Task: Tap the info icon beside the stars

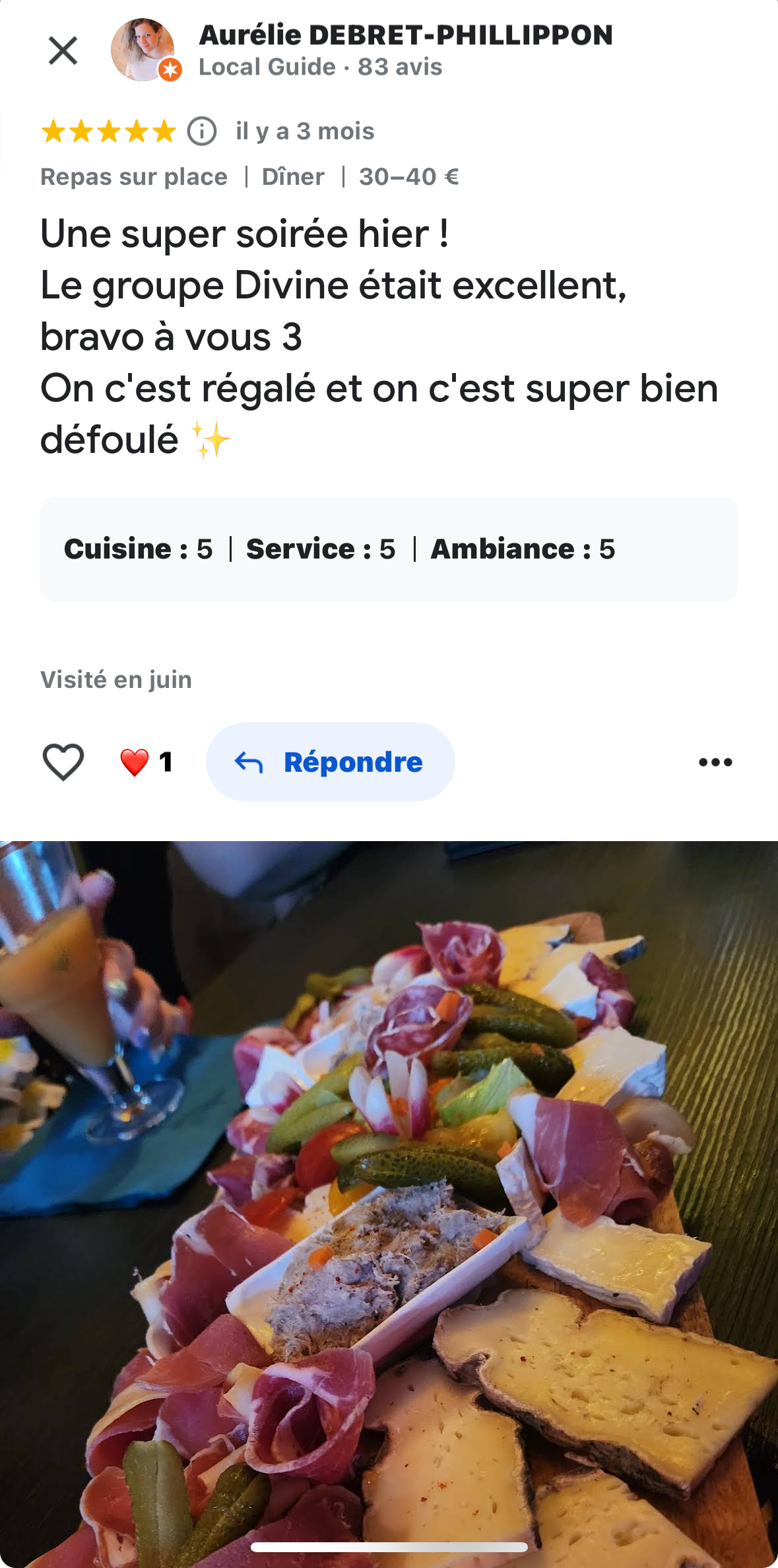Action: coord(202,131)
